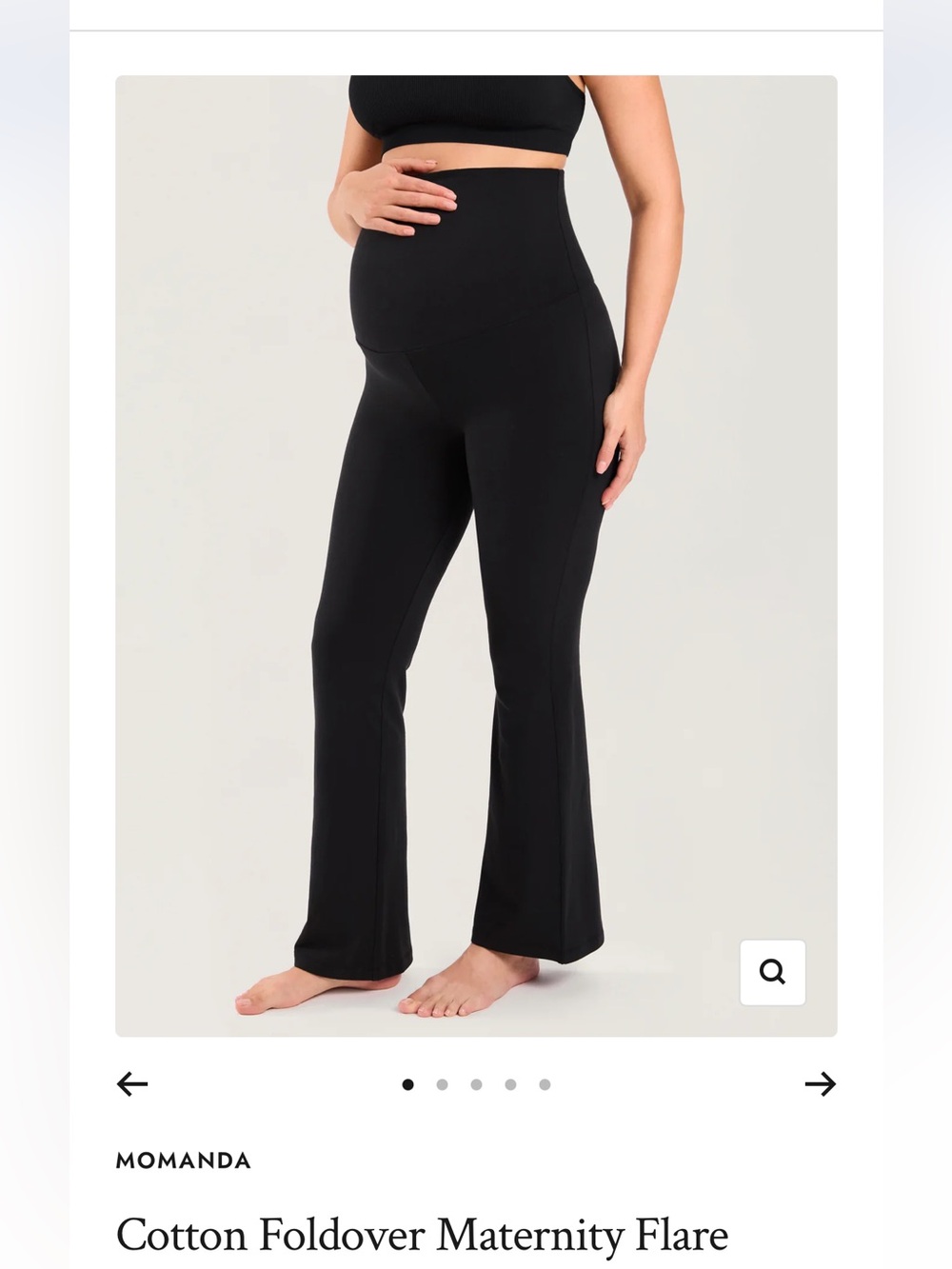Open the maternity flare product photo

coord(476,556)
